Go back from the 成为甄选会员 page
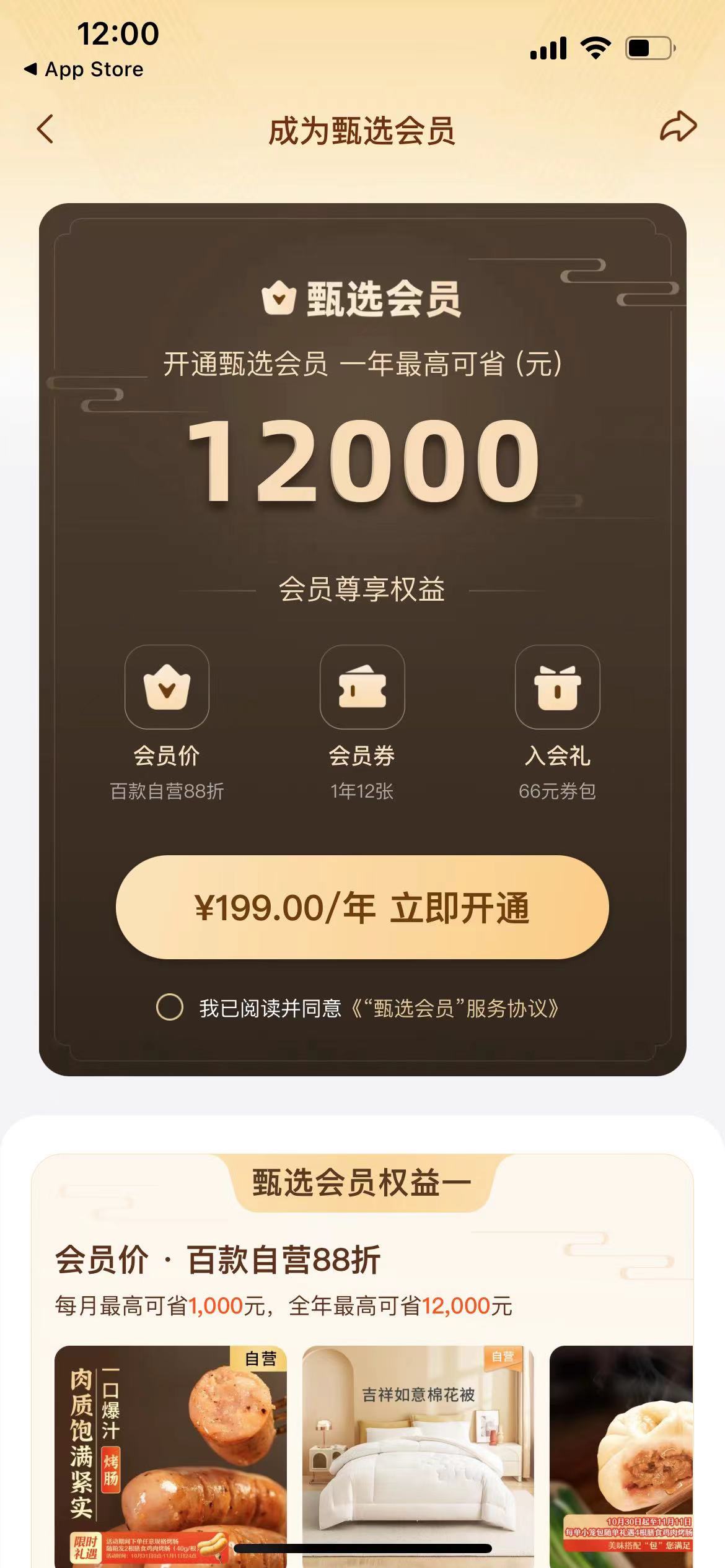The height and width of the screenshot is (1568, 725). tap(45, 129)
